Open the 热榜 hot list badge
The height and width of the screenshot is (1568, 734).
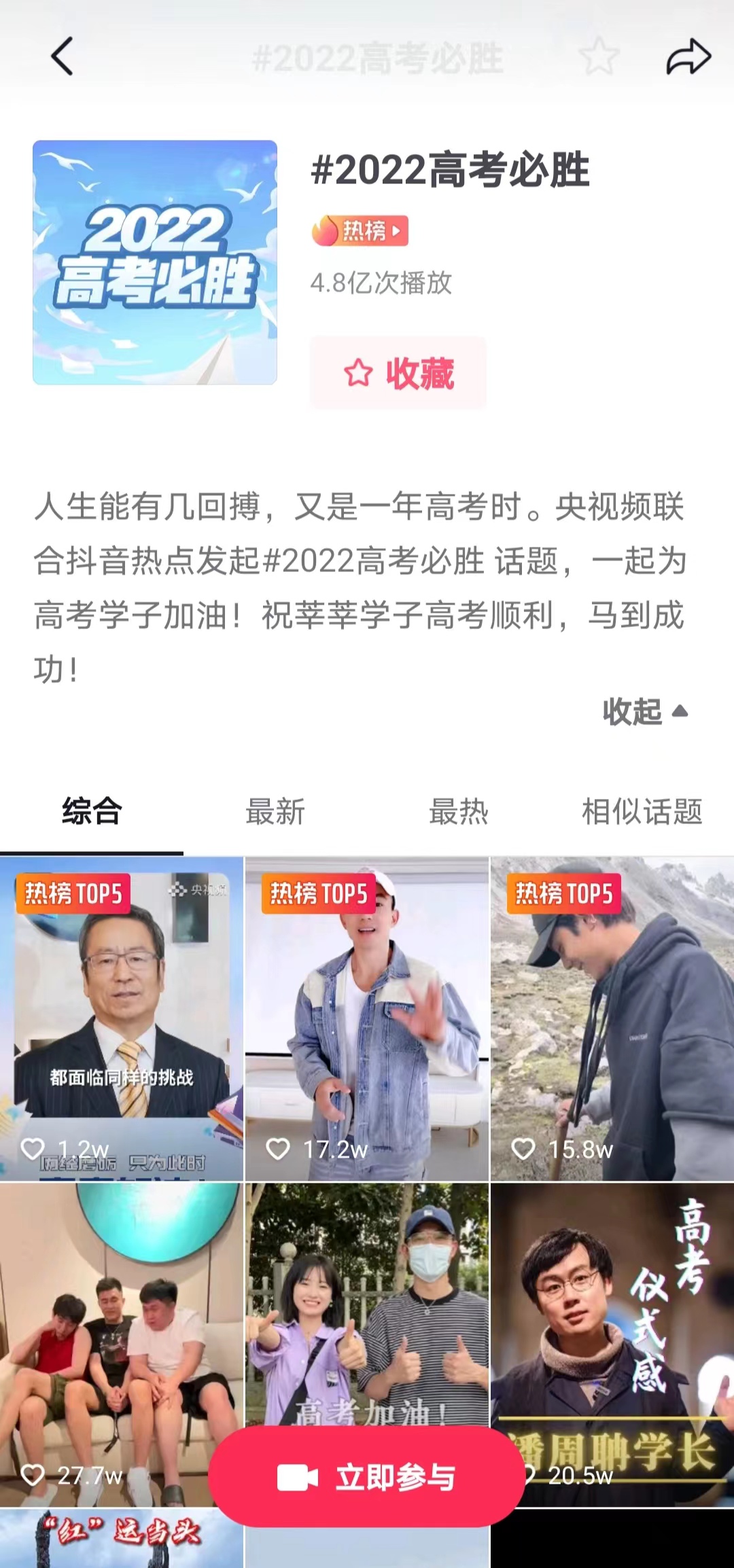tap(360, 231)
